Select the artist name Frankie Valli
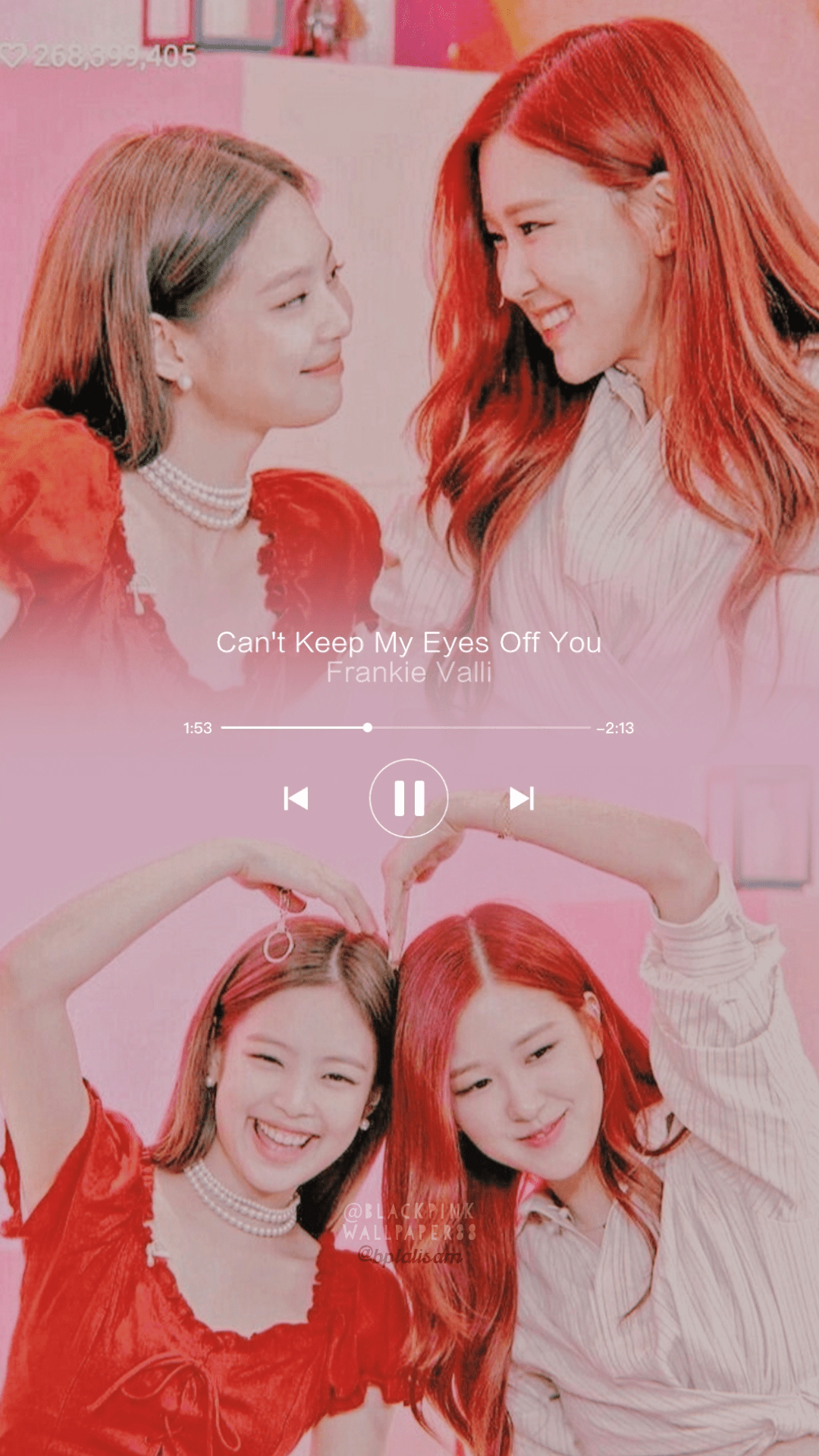 pyautogui.click(x=409, y=673)
